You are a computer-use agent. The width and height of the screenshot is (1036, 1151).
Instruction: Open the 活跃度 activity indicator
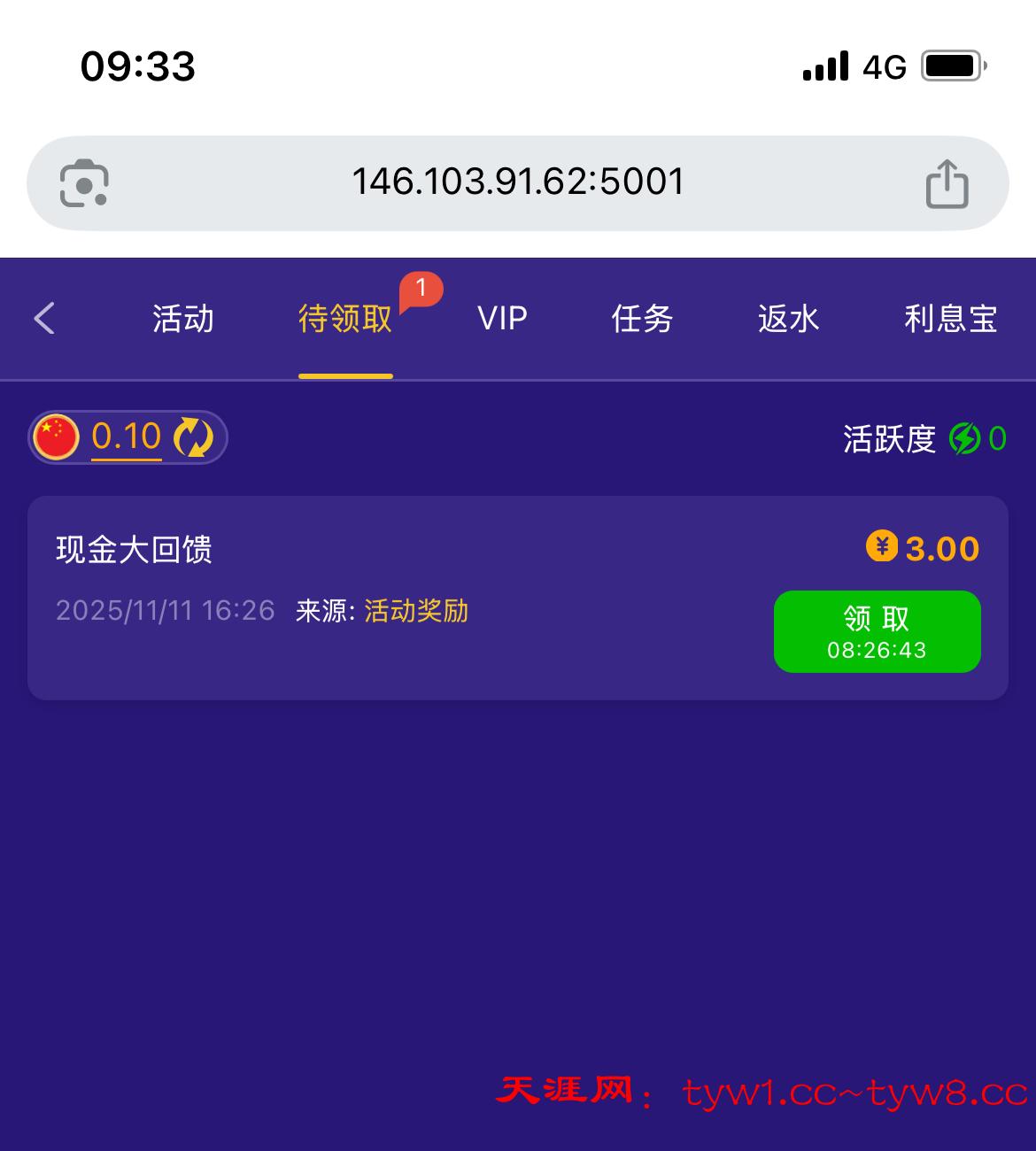924,438
